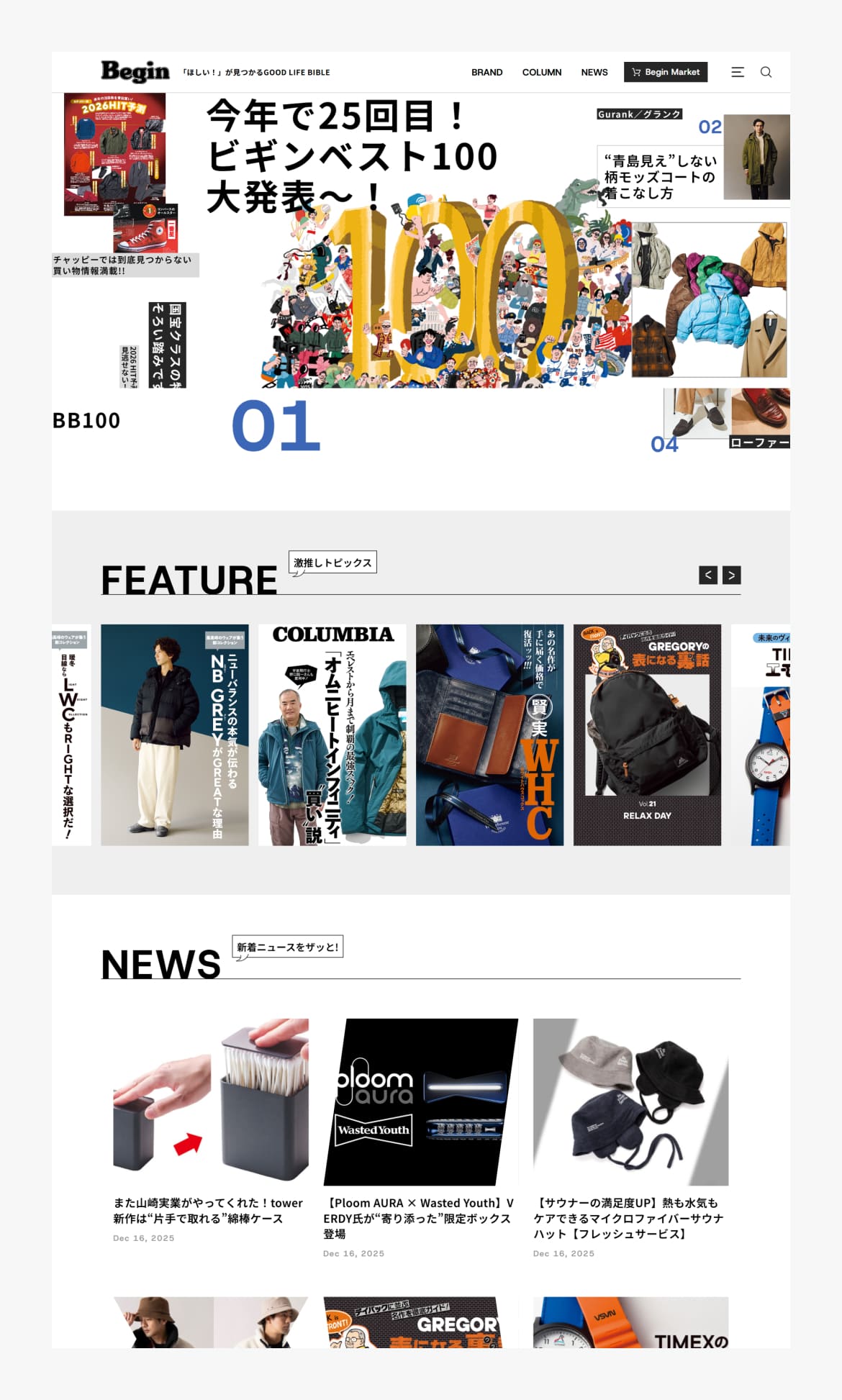Show next FEATURE slide
This screenshot has width=842, height=1400.
(731, 575)
